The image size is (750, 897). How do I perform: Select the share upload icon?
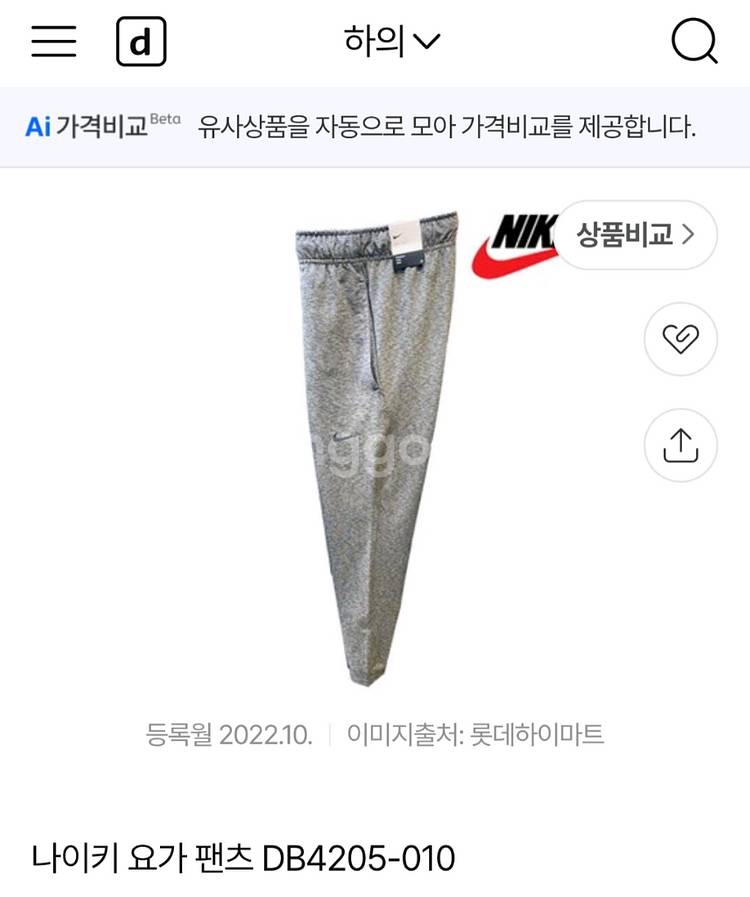(679, 445)
